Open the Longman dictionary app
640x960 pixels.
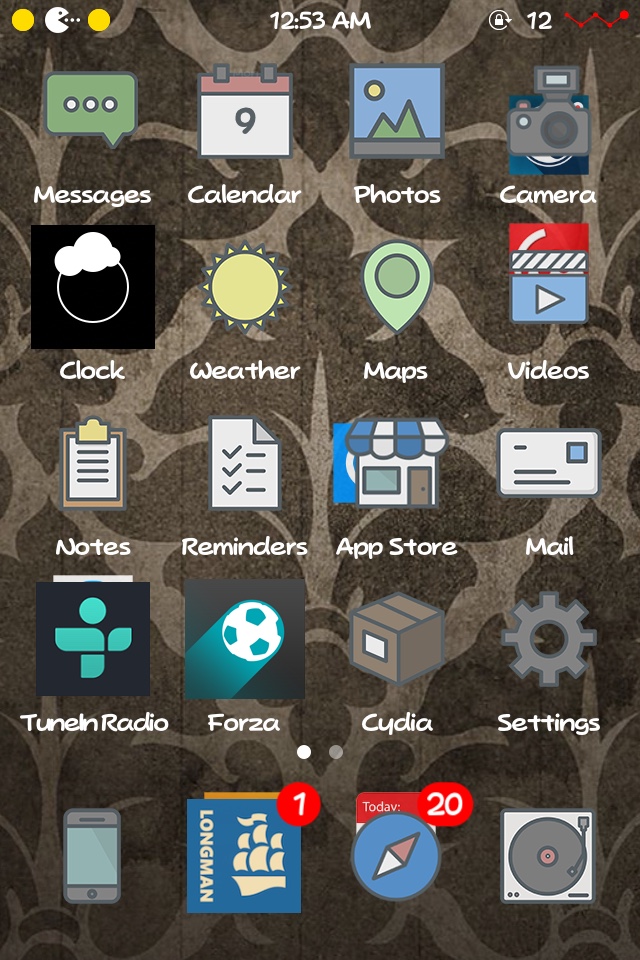(x=244, y=853)
